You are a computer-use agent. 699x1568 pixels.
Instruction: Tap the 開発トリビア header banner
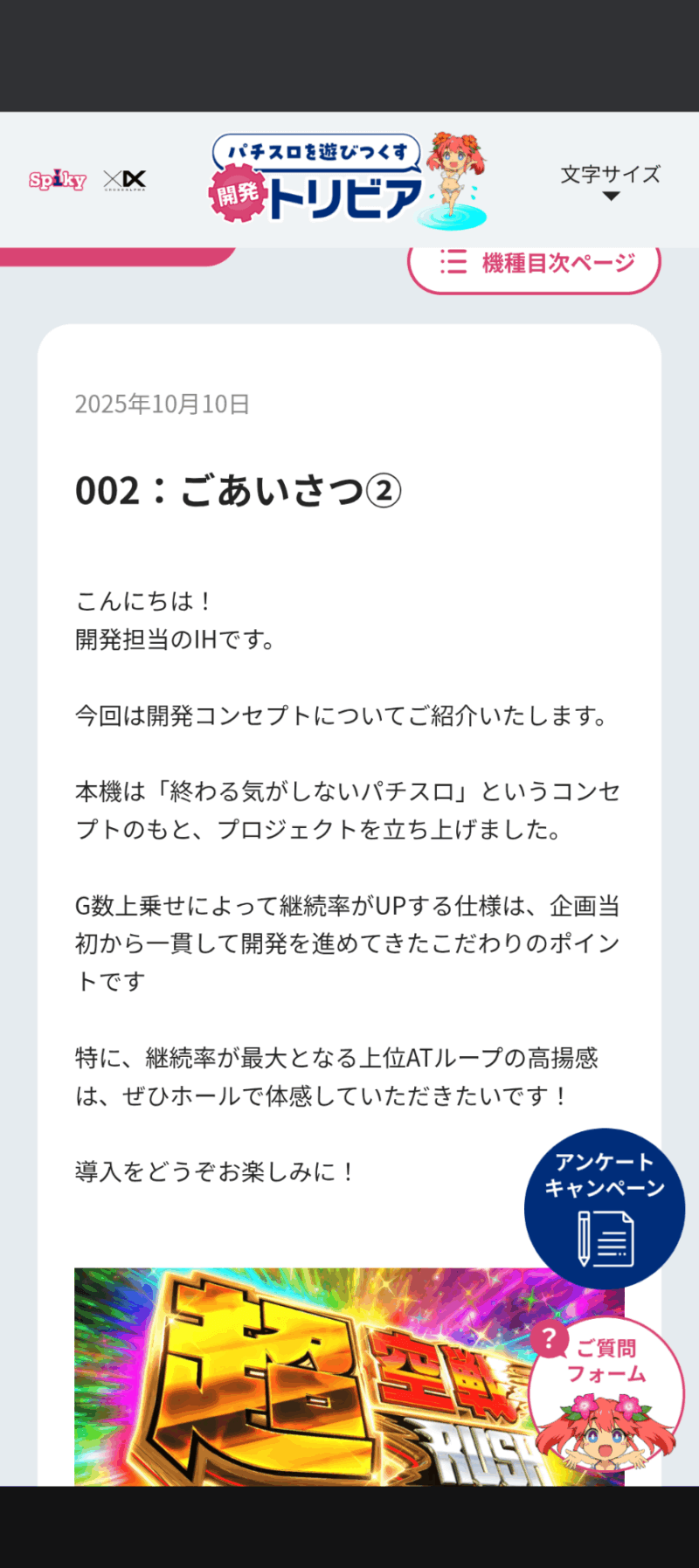[347, 180]
